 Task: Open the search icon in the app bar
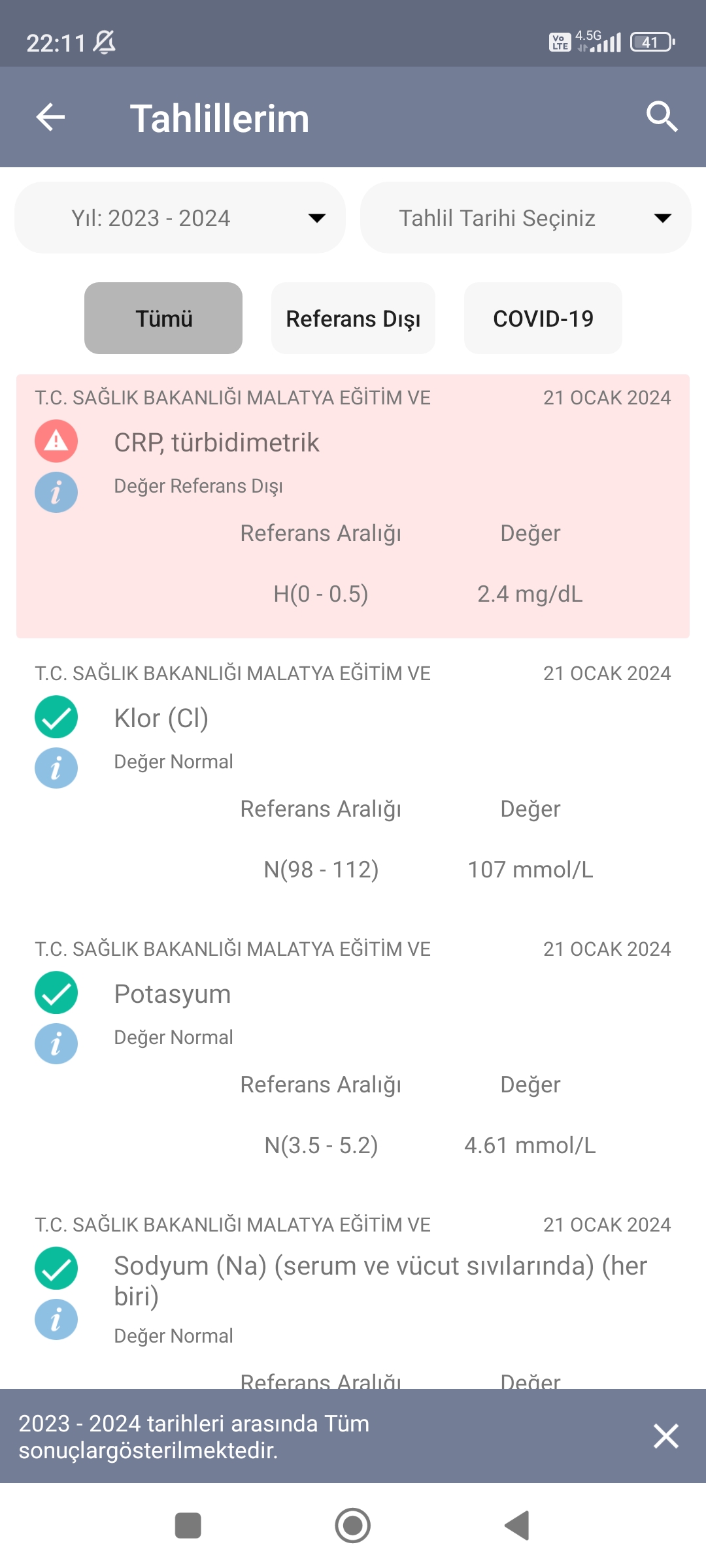click(x=662, y=118)
